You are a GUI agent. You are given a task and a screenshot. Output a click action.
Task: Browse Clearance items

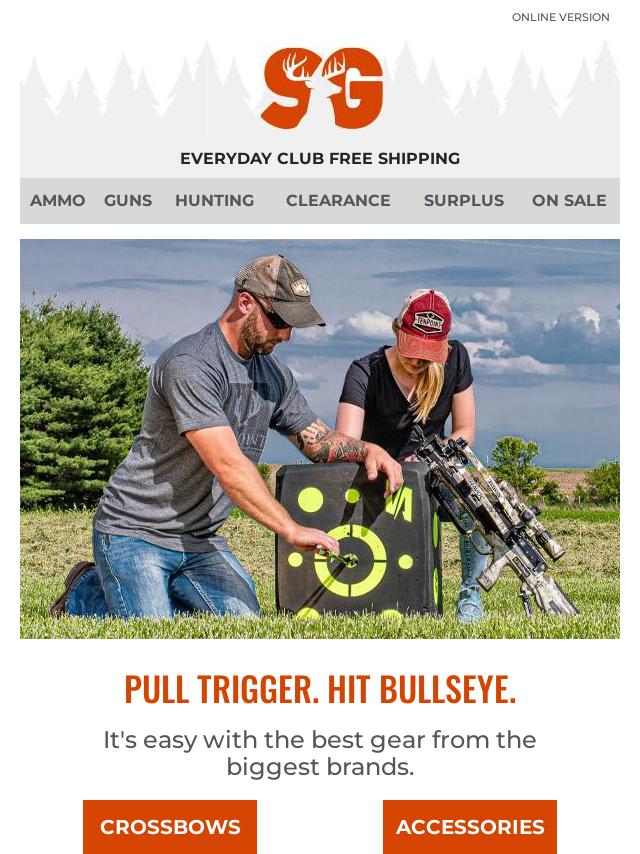(x=338, y=201)
